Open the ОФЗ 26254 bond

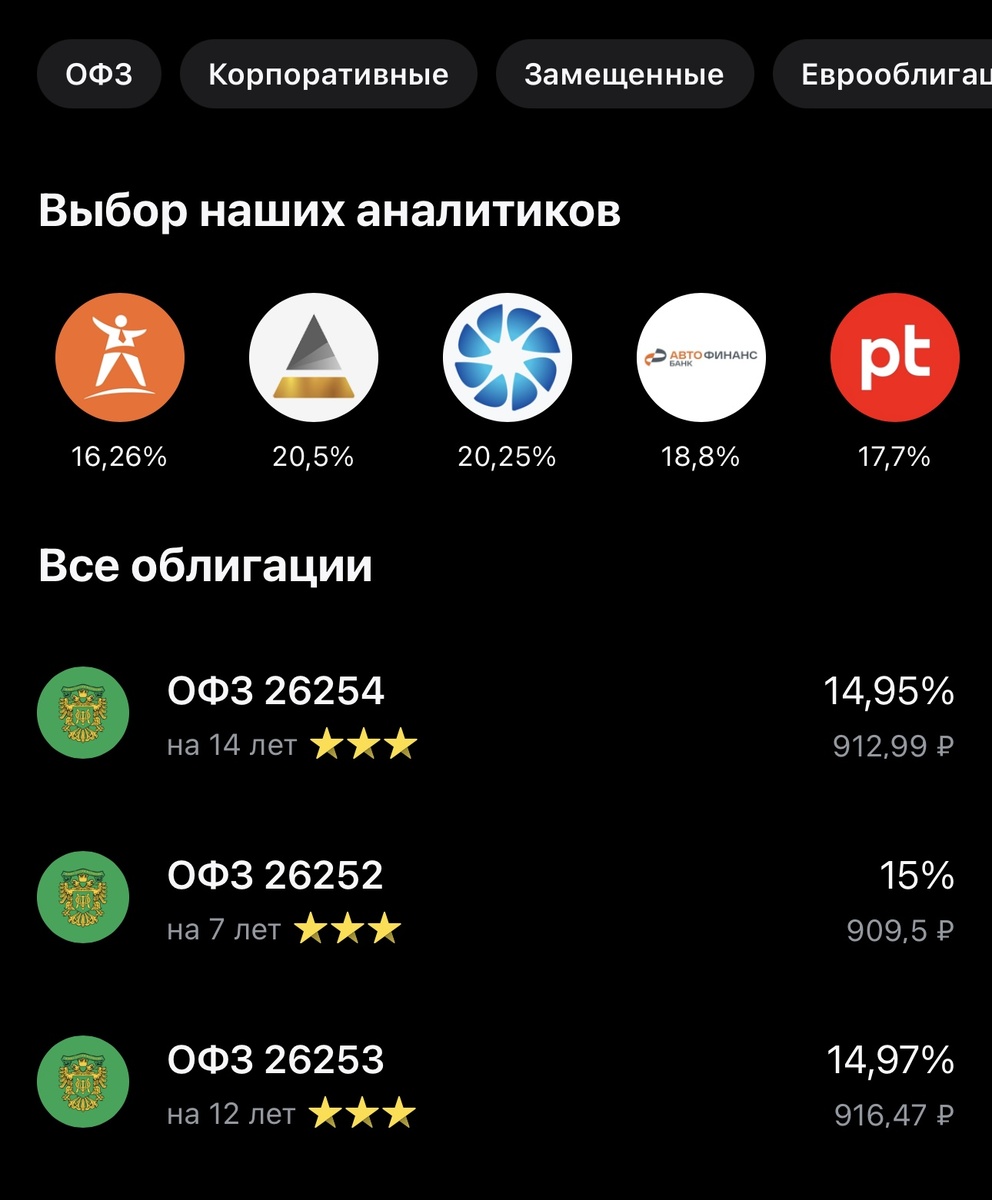[496, 714]
